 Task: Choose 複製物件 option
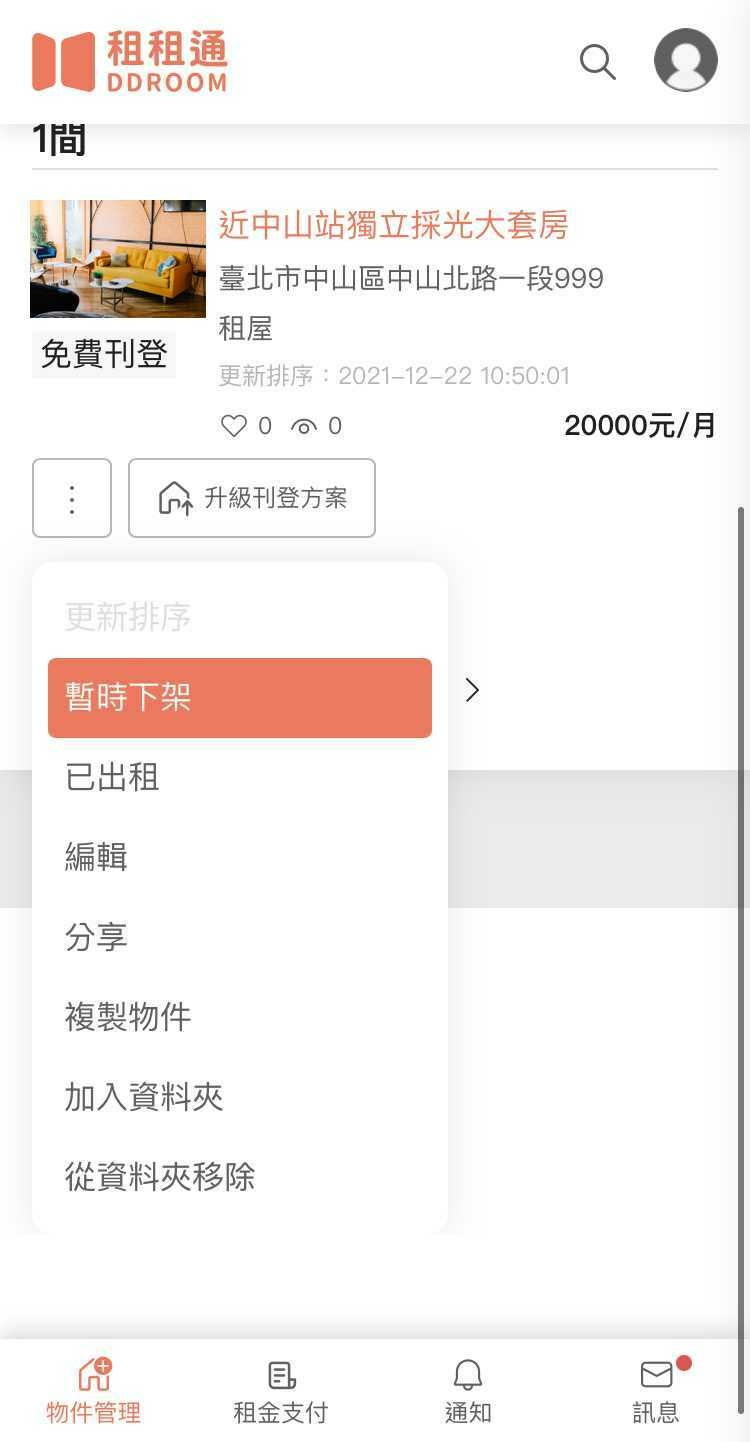240,1018
